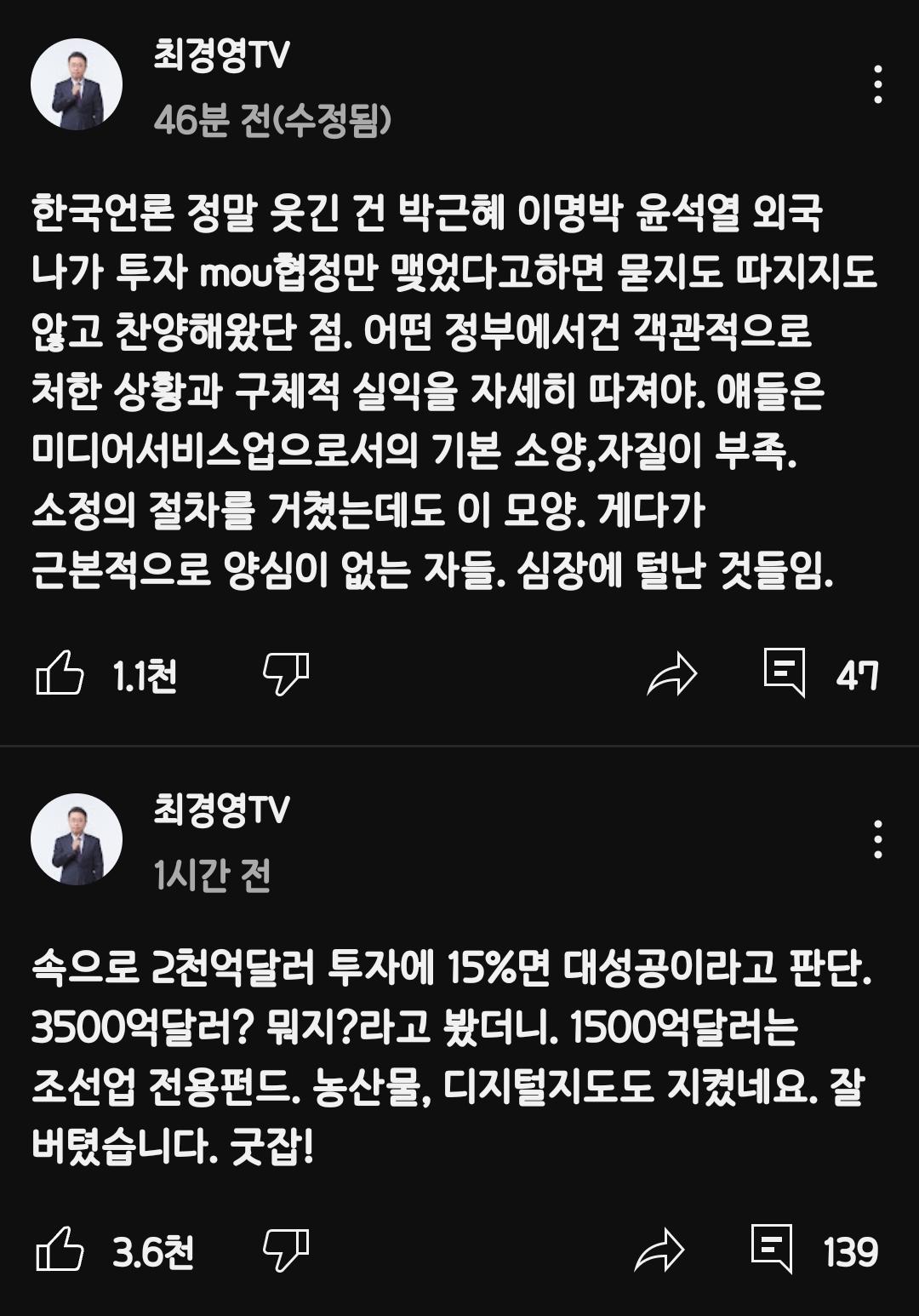This screenshot has width=919, height=1316.
Task: Open overflow menu on the 1시간 전 post
Action: 877,840
